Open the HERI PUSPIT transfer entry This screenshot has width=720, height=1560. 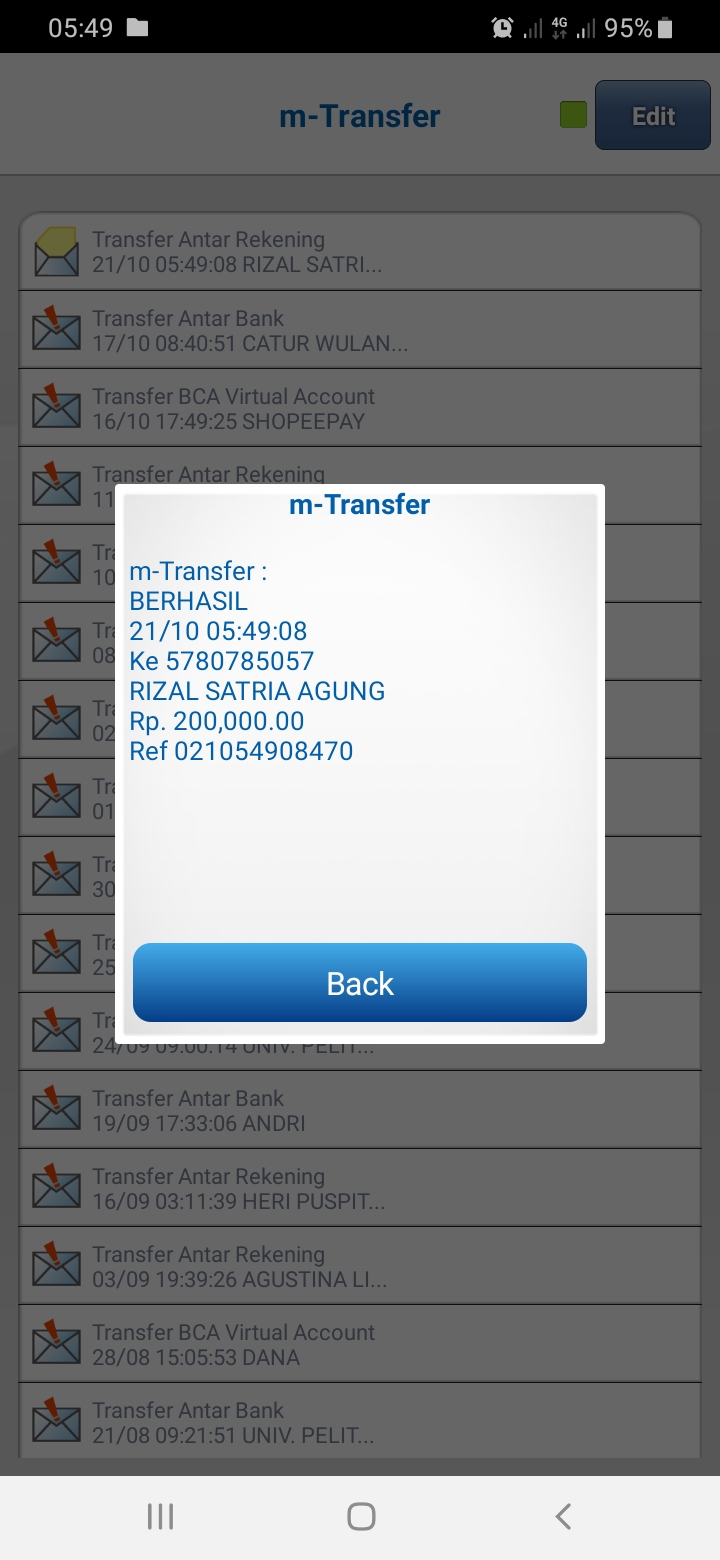(x=360, y=1188)
